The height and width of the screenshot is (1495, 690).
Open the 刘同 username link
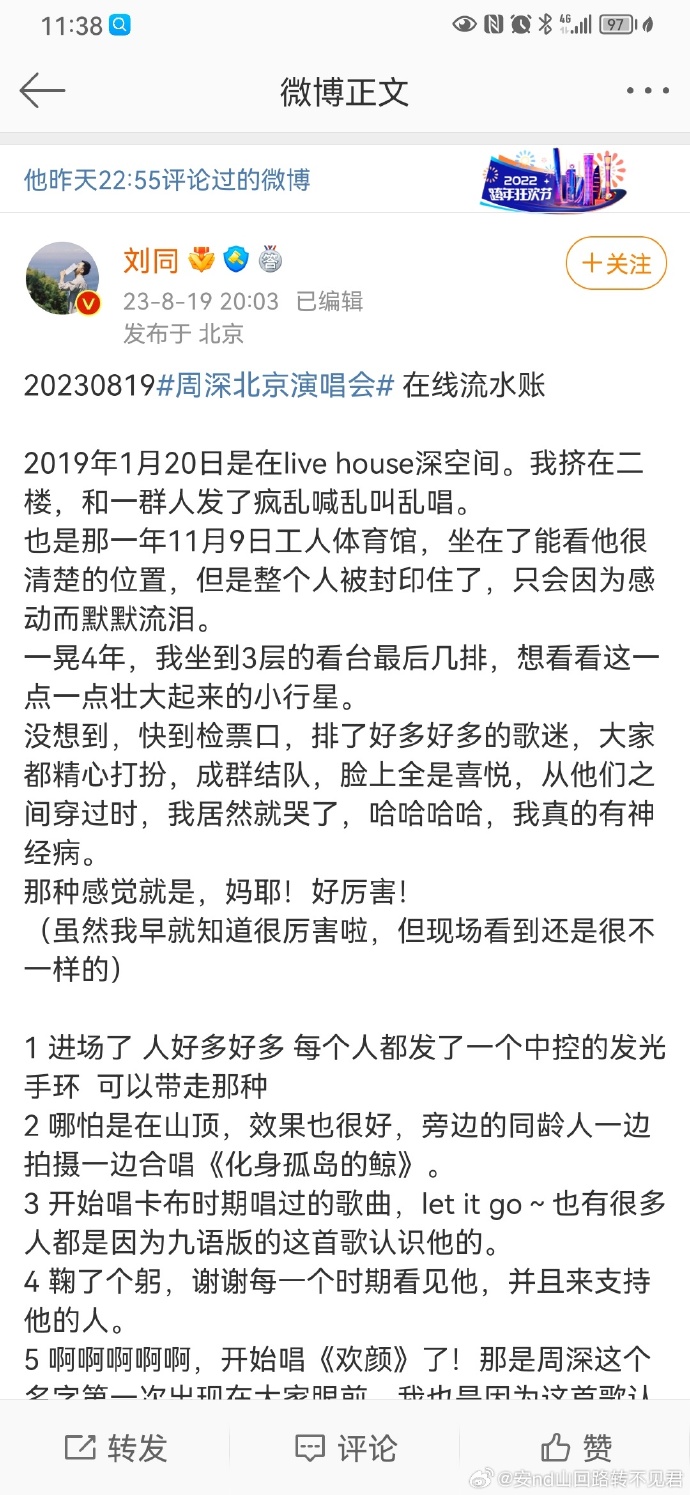click(x=151, y=261)
